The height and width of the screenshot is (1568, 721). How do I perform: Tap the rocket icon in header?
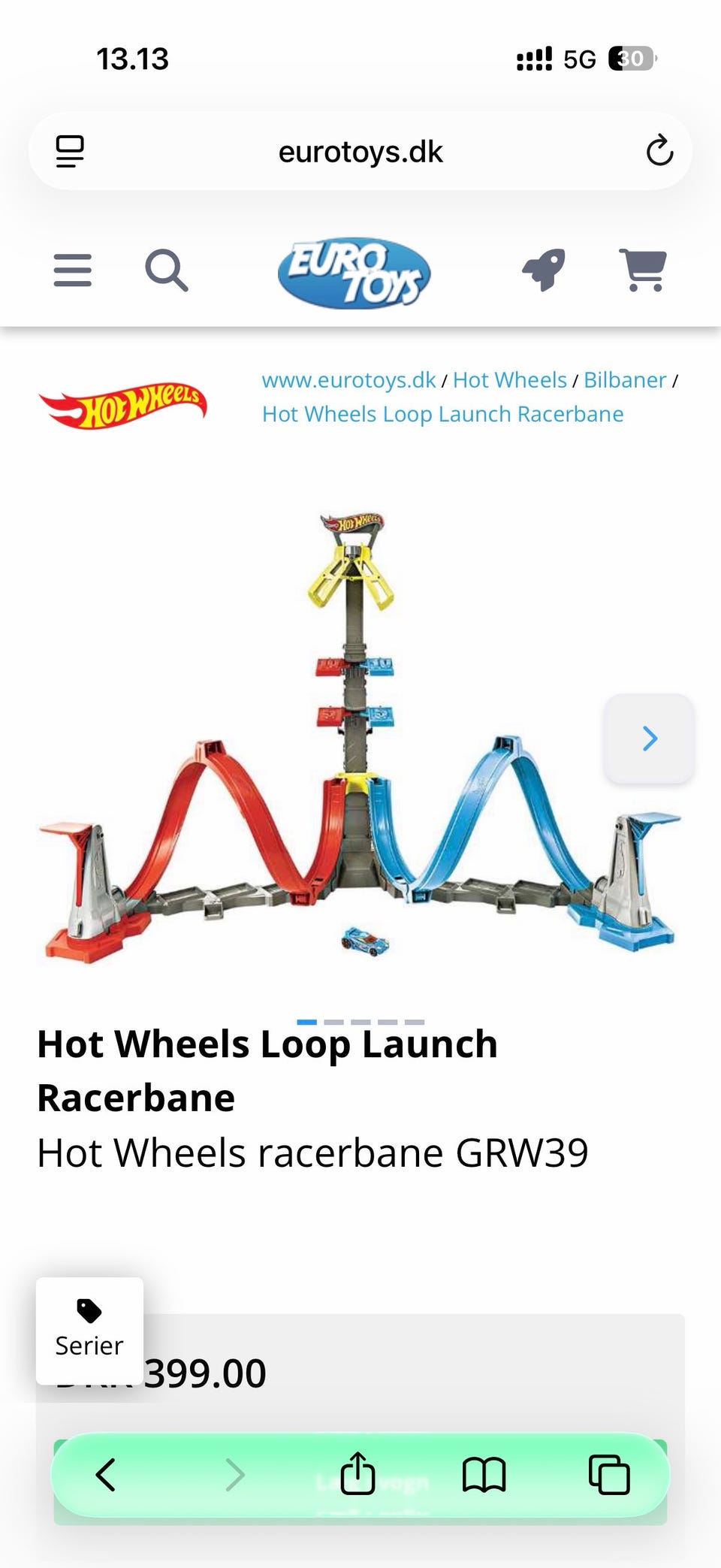click(544, 270)
